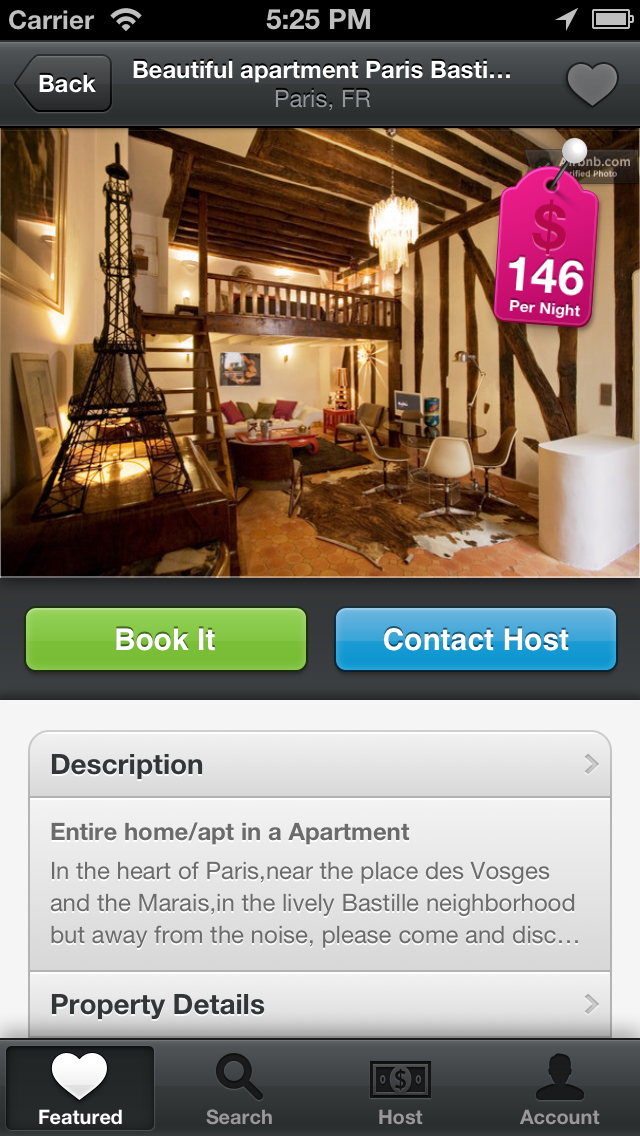Contact the host of this listing
Viewport: 640px width, 1136px height.
(476, 639)
